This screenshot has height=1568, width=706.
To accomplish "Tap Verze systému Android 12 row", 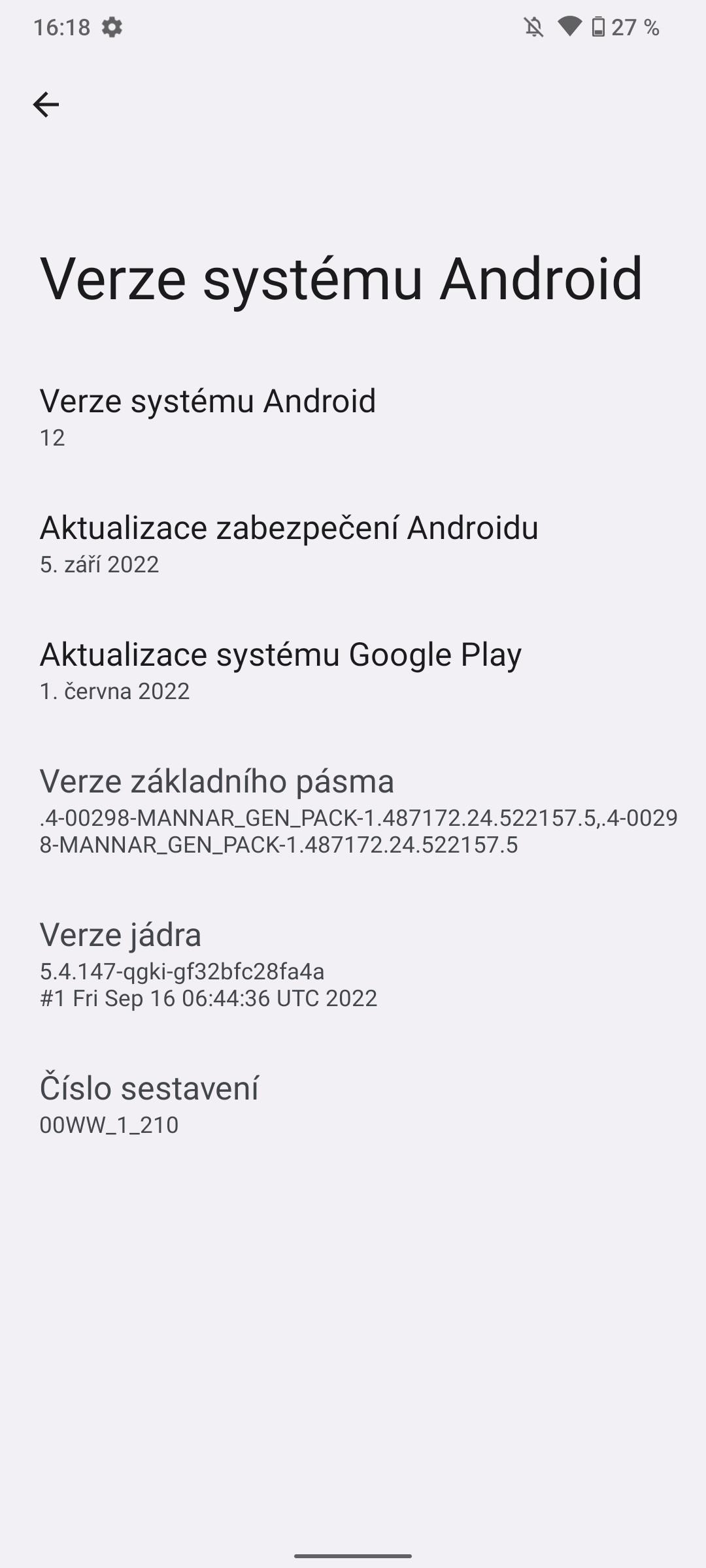I will pos(353,417).
